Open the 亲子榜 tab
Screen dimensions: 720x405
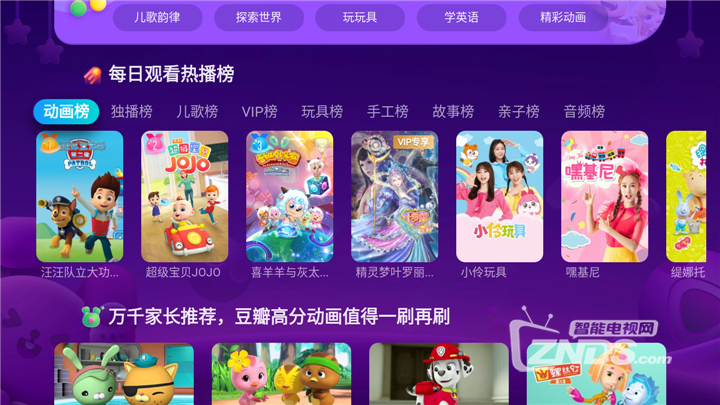(x=518, y=111)
